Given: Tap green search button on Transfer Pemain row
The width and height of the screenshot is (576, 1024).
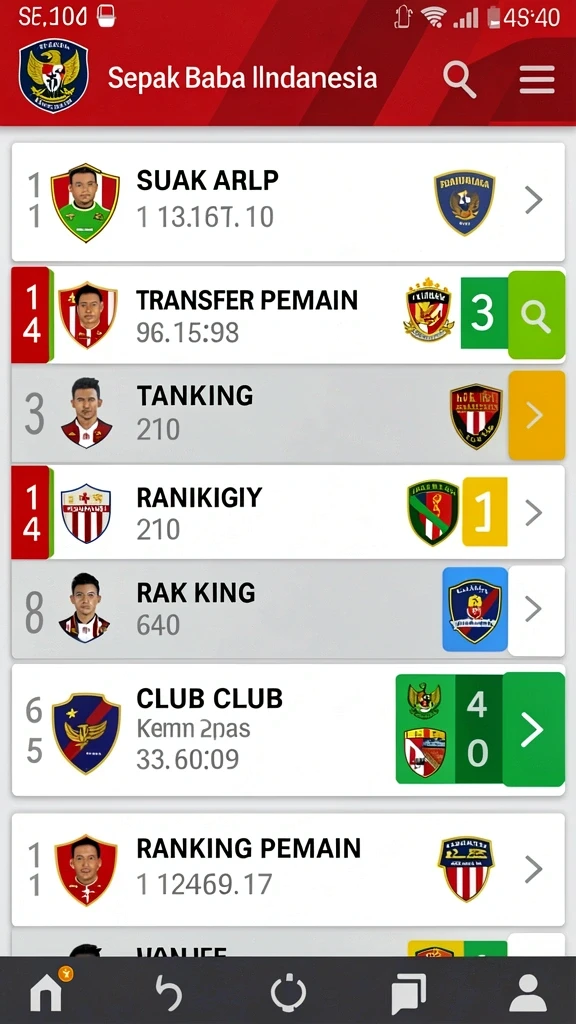Looking at the screenshot, I should pyautogui.click(x=536, y=315).
